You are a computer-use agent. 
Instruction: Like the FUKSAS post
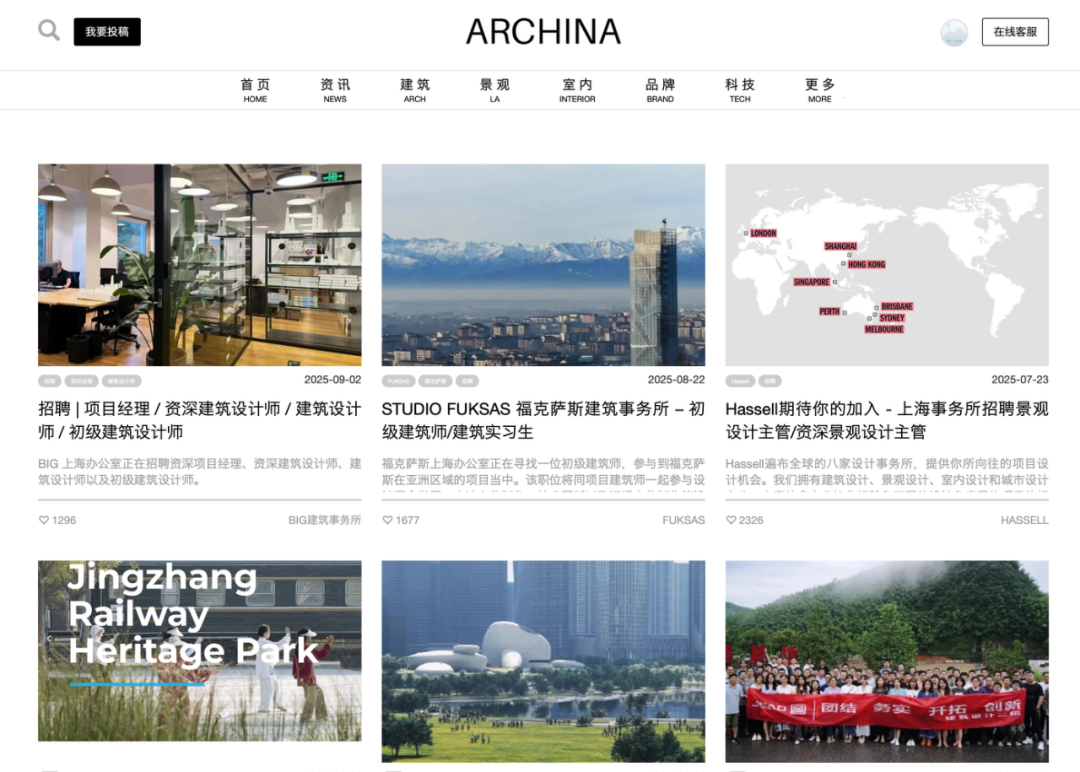(388, 520)
